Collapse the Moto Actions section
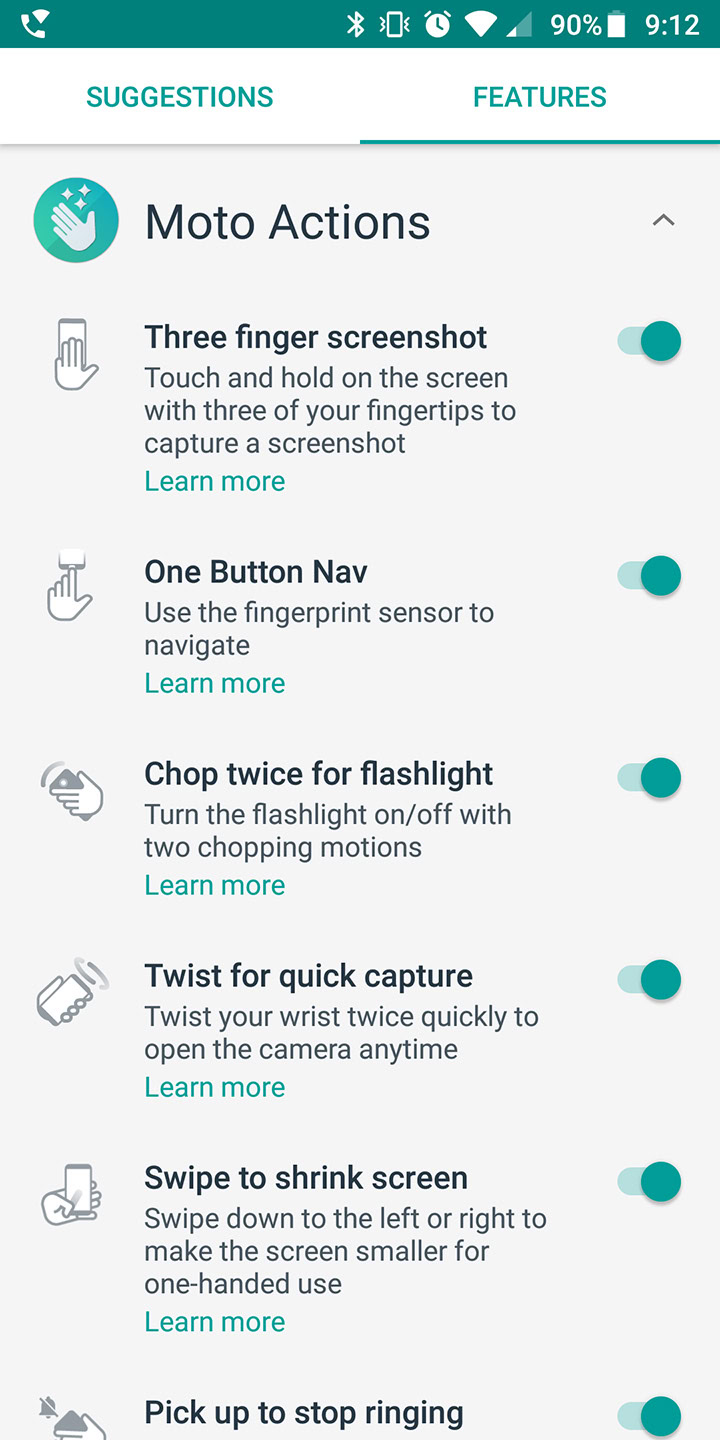The height and width of the screenshot is (1440, 720). (663, 221)
